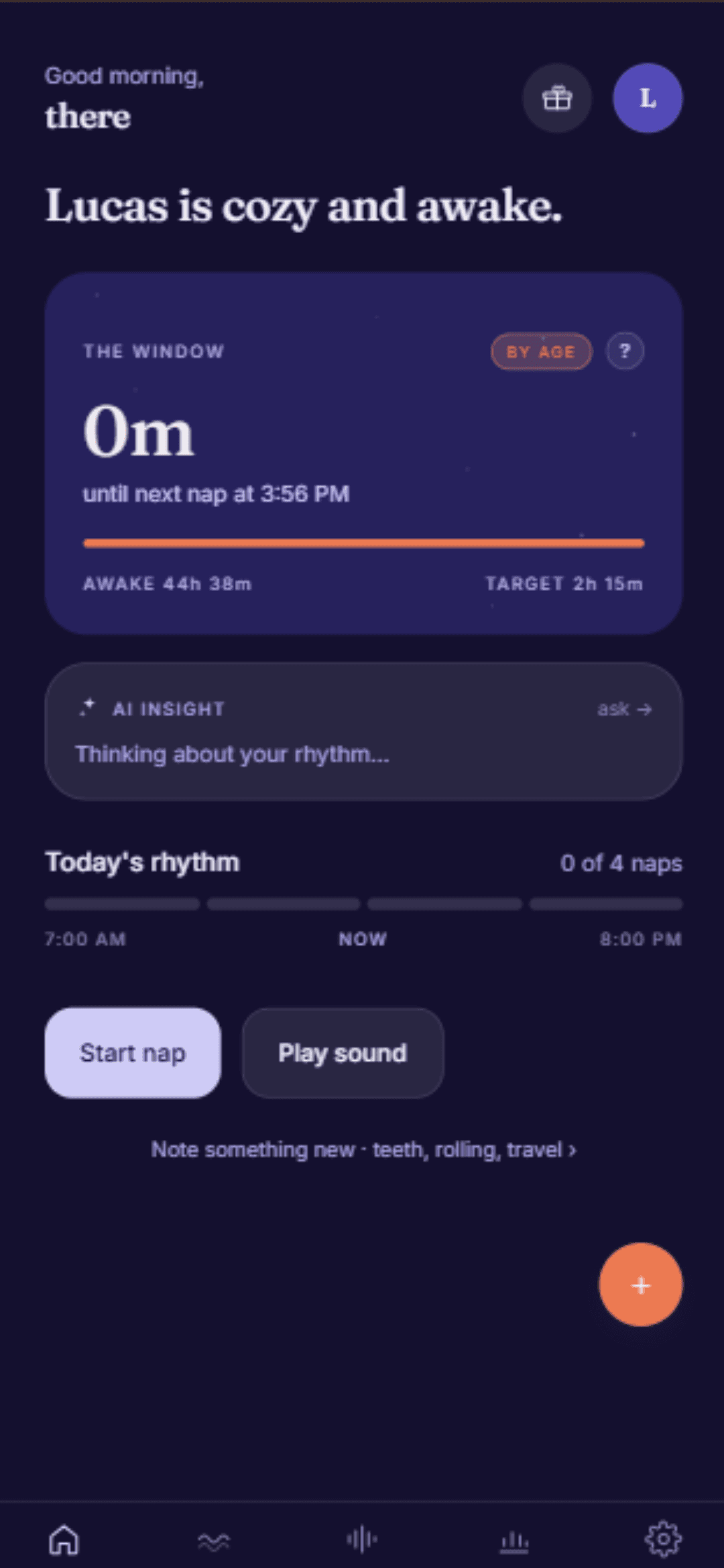The image size is (724, 1568).
Task: Open the gift rewards icon
Action: click(x=557, y=98)
